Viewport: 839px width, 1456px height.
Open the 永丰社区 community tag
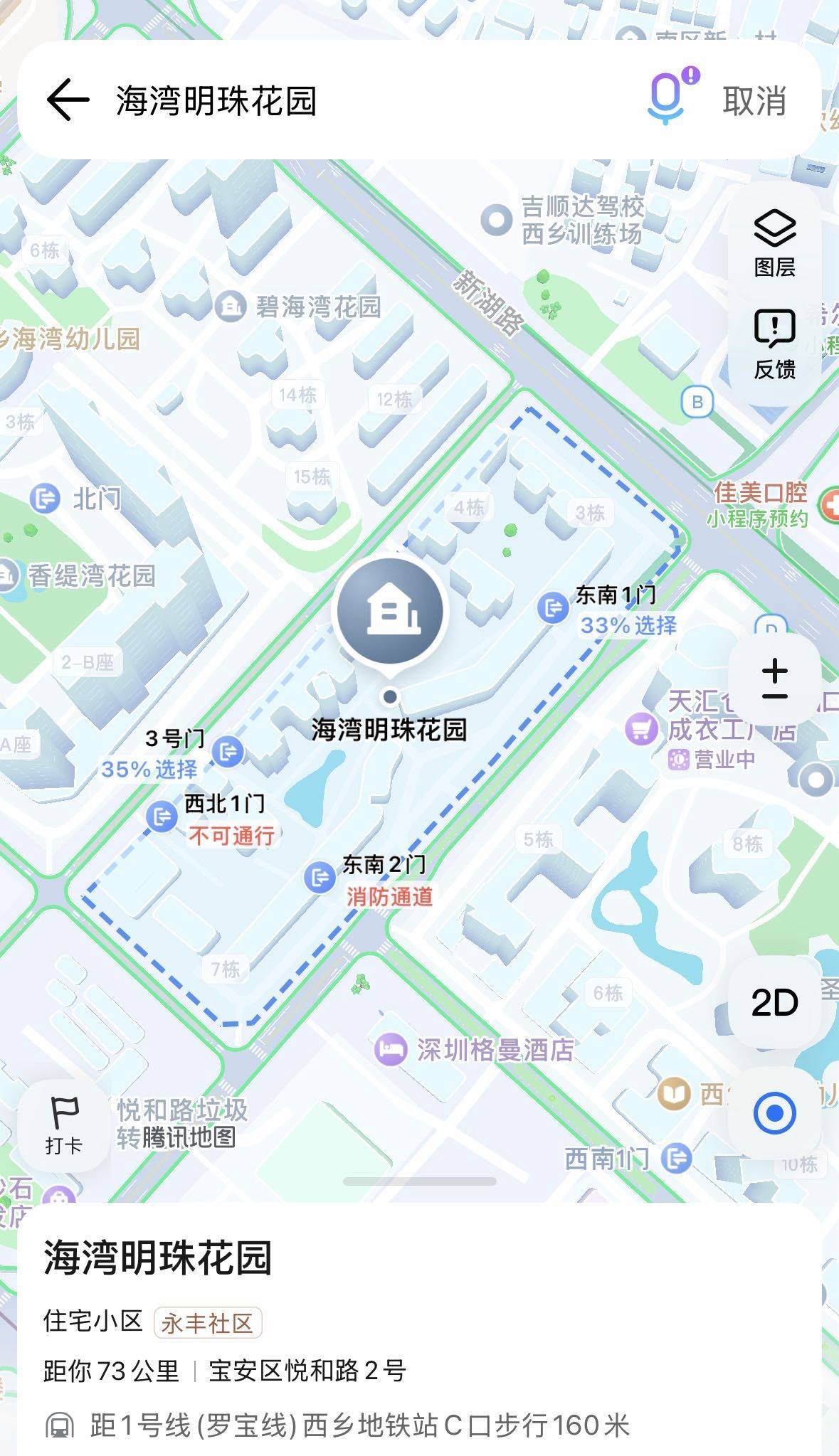click(208, 1324)
